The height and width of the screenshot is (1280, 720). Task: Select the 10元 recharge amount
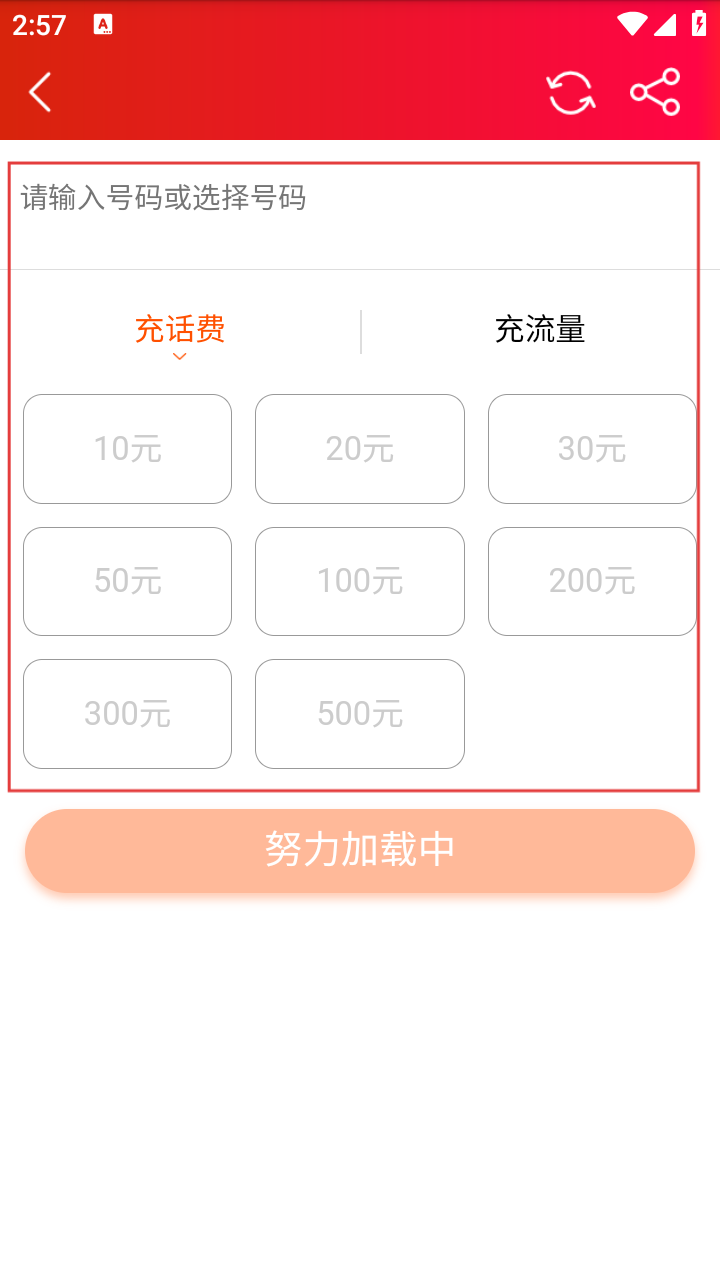tap(127, 449)
